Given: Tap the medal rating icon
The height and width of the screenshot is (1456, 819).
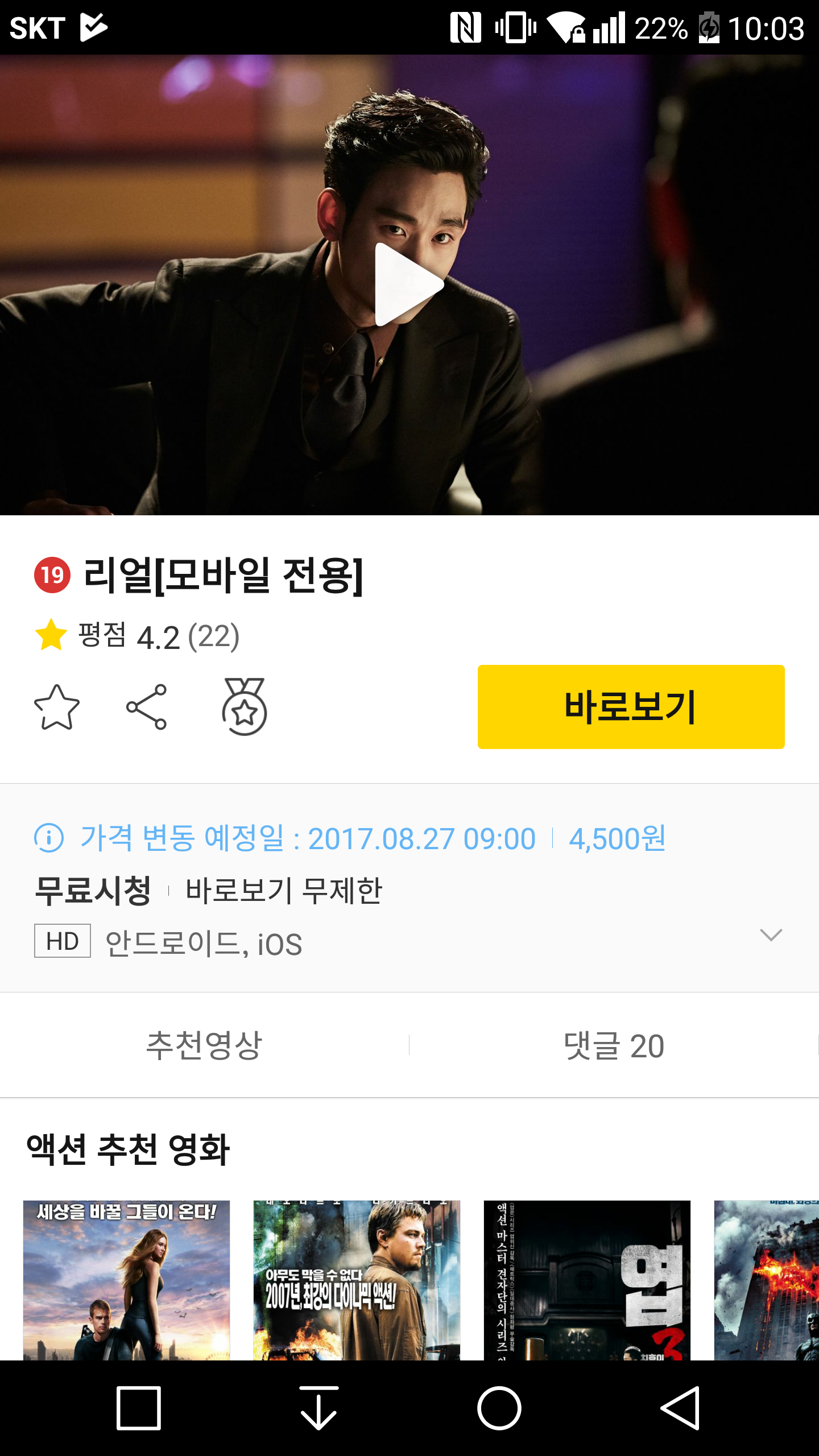Looking at the screenshot, I should 245,707.
